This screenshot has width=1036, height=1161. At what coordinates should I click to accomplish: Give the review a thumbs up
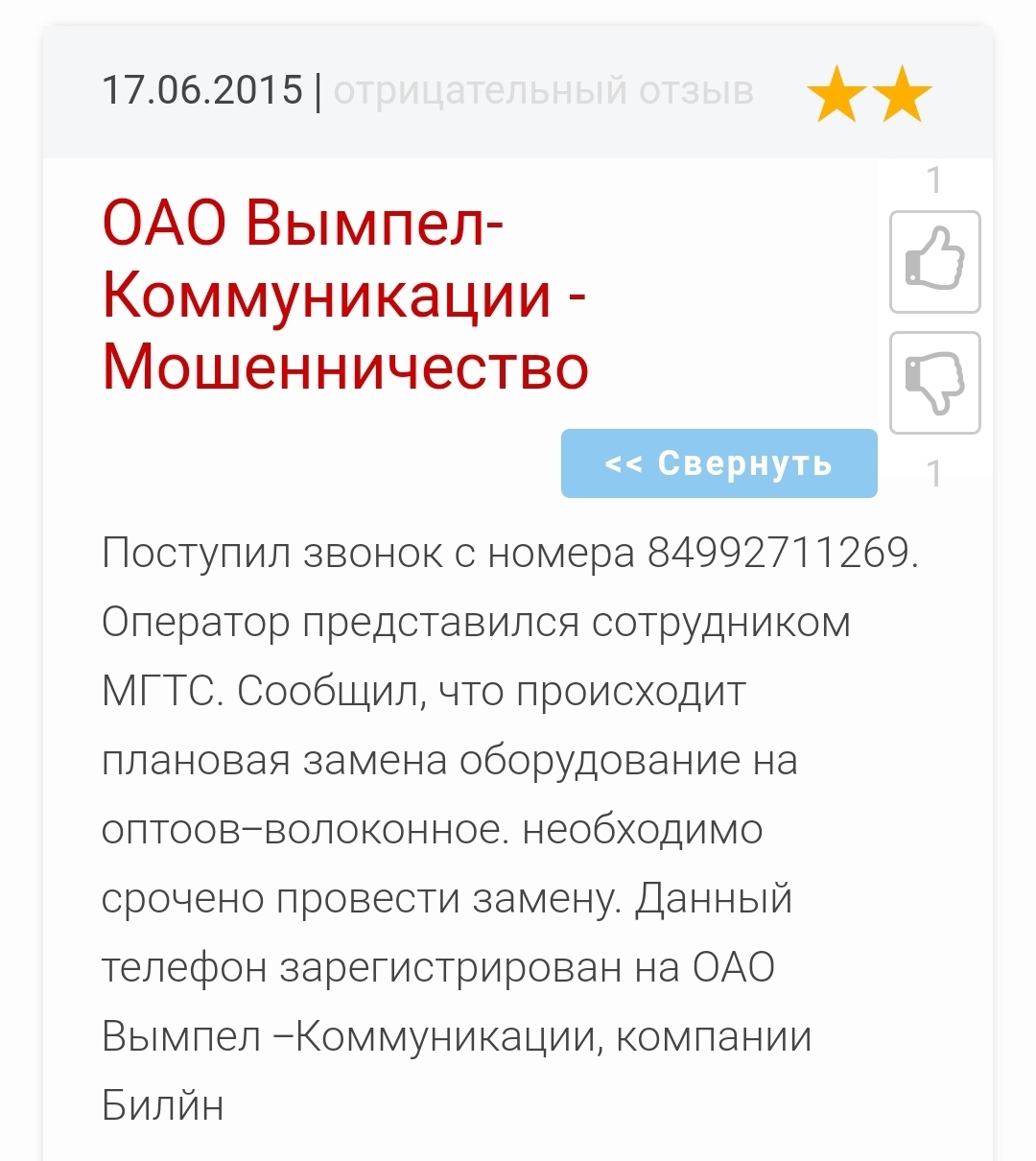tap(934, 261)
